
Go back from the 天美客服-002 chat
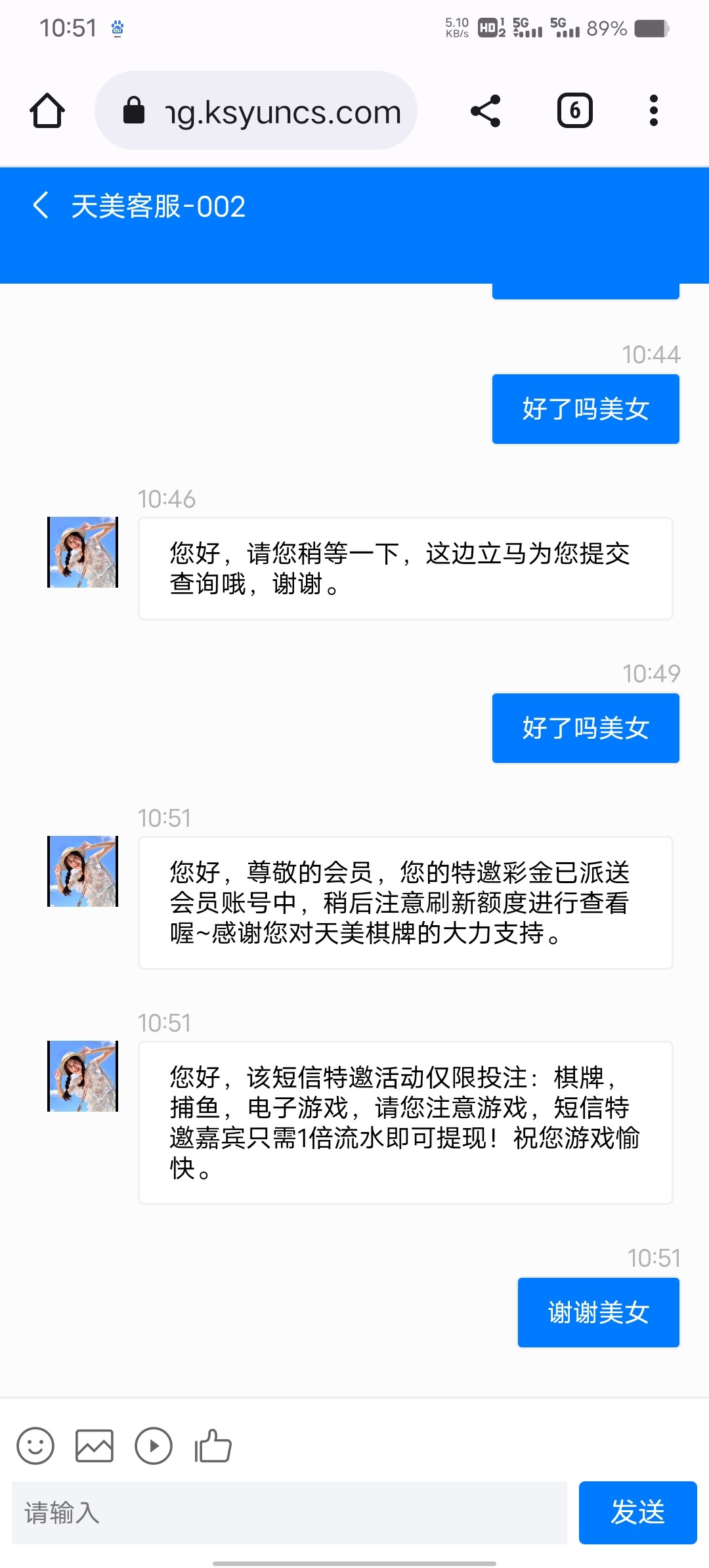(41, 206)
